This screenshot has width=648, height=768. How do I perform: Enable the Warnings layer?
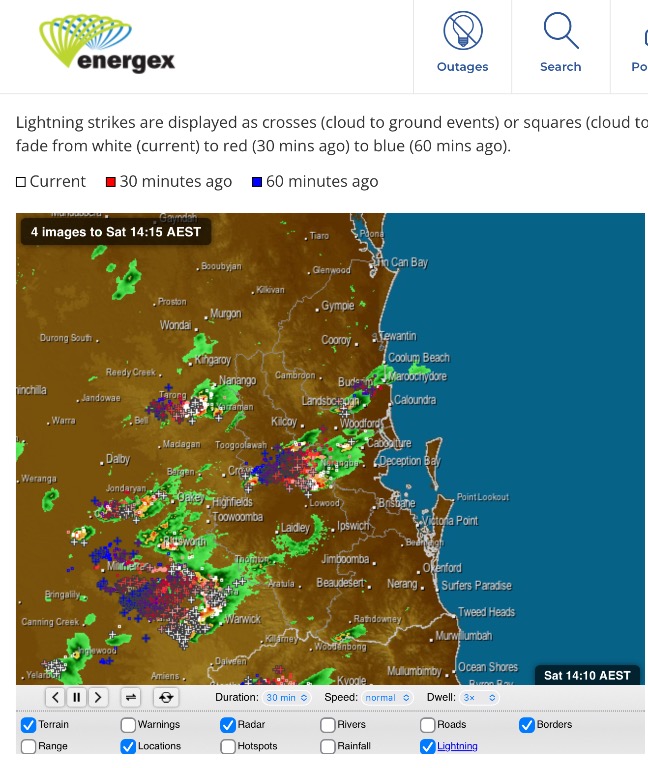point(128,725)
